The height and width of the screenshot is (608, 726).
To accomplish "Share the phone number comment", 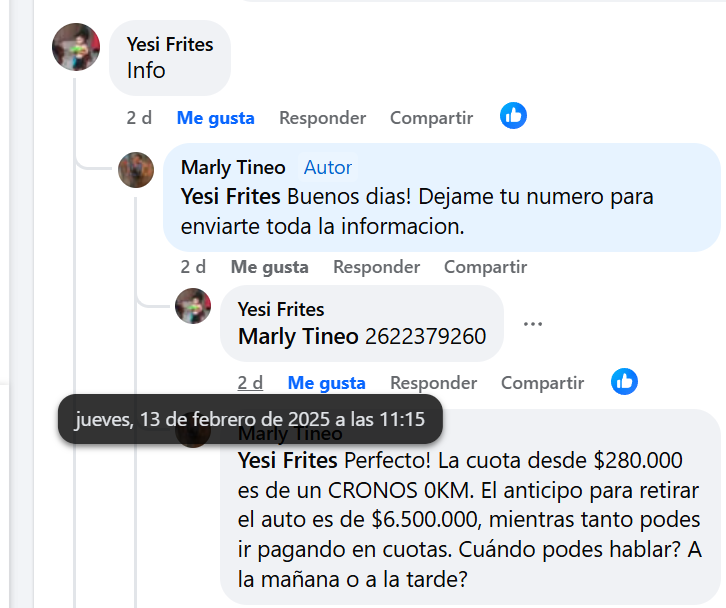I will click(542, 383).
